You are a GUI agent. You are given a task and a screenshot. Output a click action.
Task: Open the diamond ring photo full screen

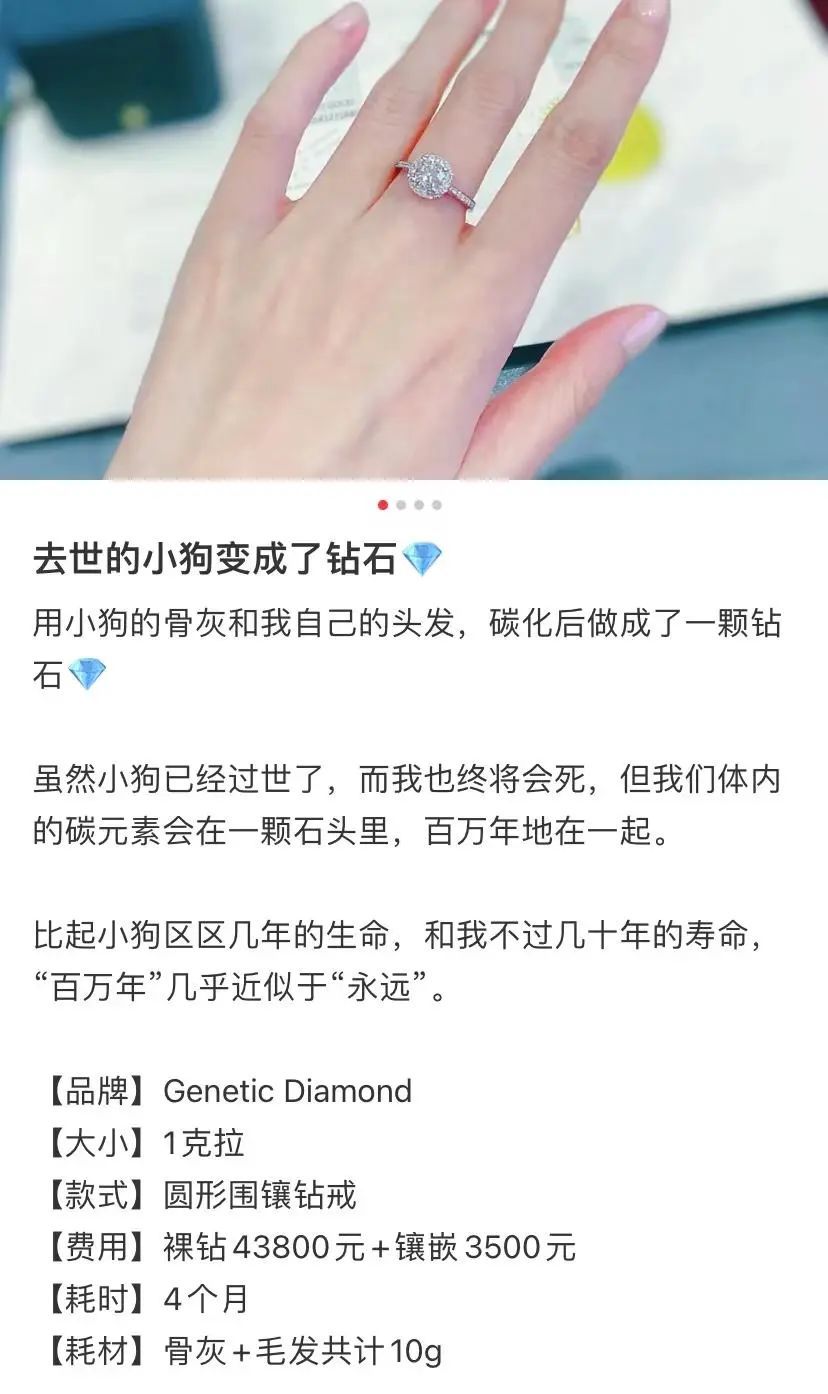(x=414, y=240)
